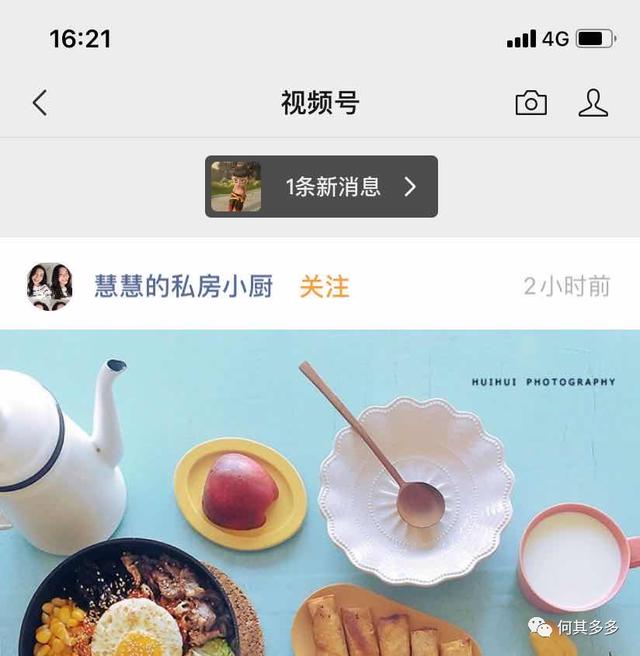Open the food photo post
The width and height of the screenshot is (640, 656).
click(320, 492)
